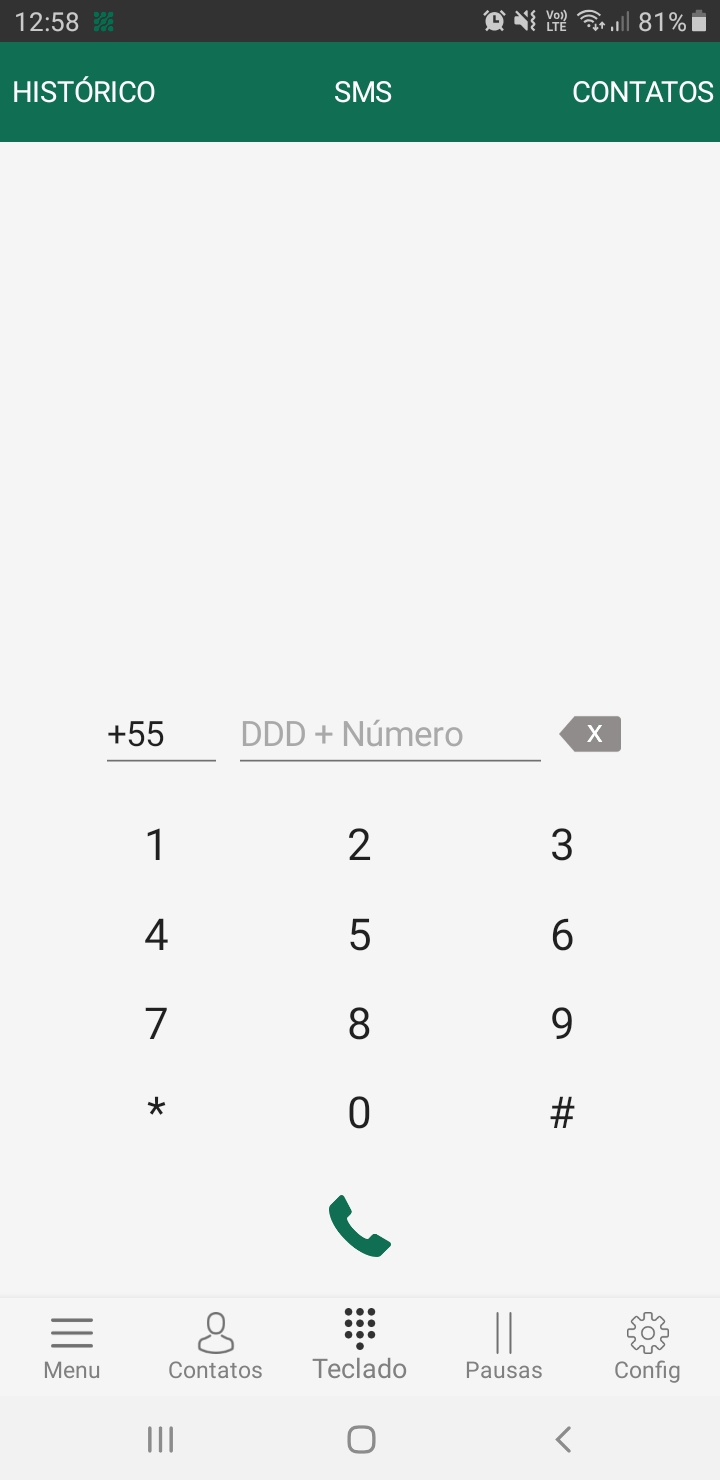This screenshot has width=720, height=1480.
Task: Switch to the HISTÓRICO tab
Action: pyautogui.click(x=83, y=91)
